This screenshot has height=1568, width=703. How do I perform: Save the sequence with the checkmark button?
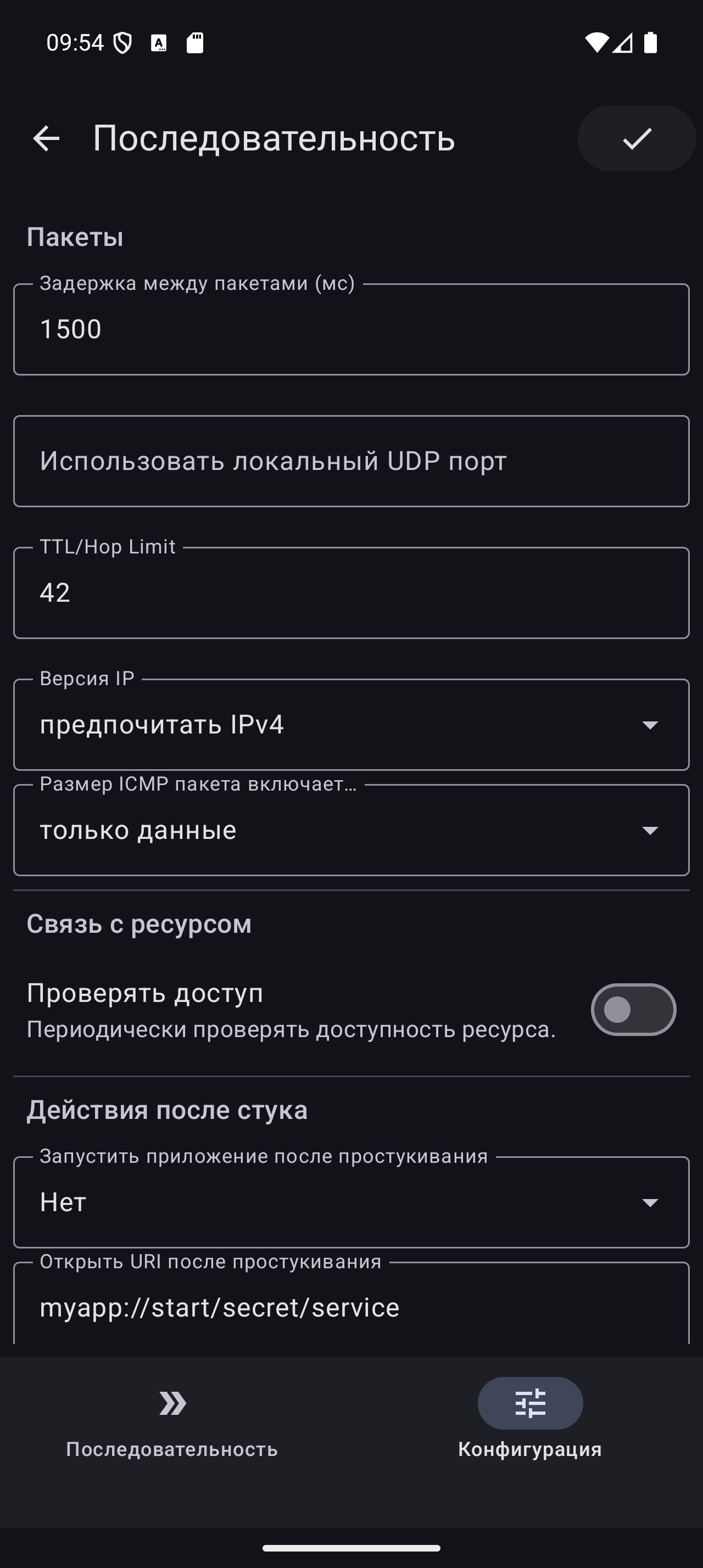[636, 139]
